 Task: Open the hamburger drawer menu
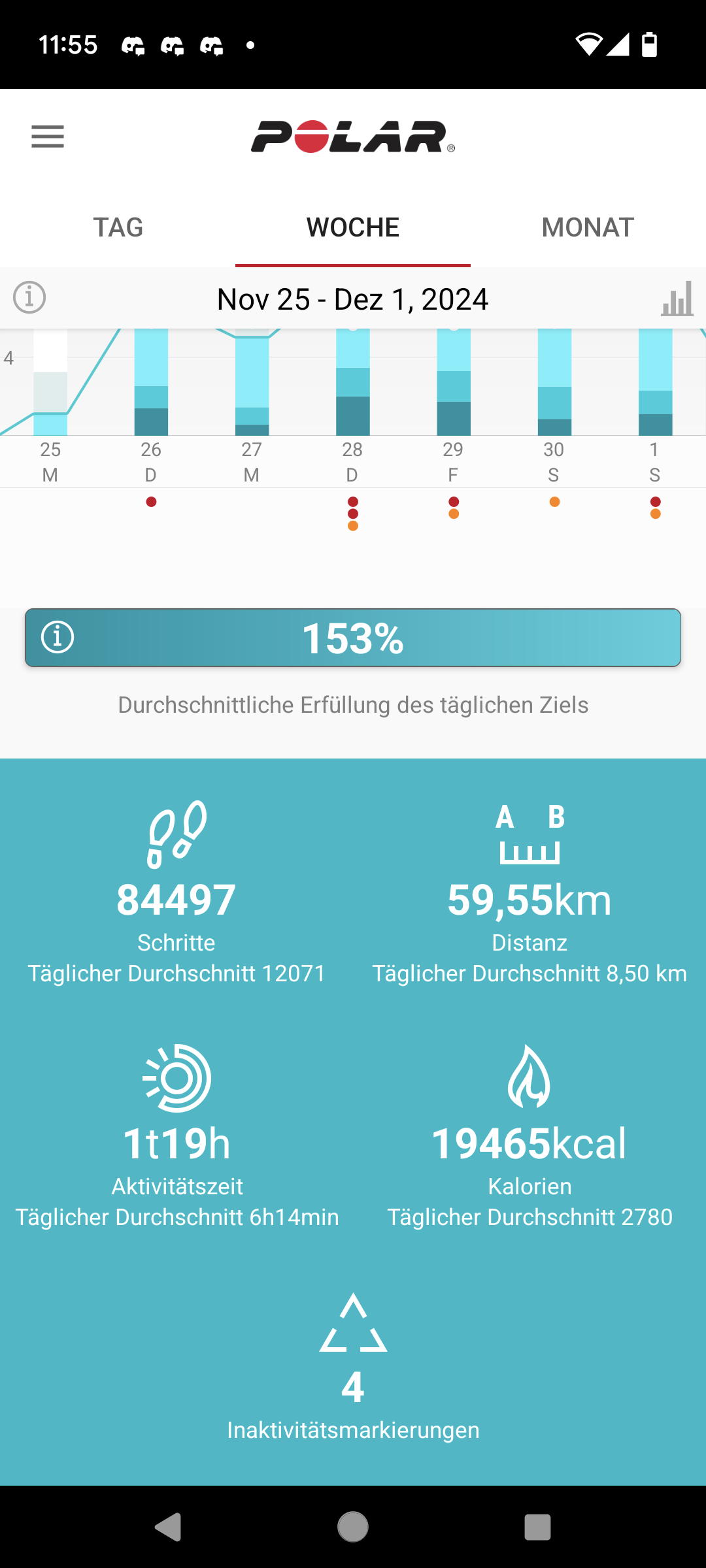[48, 137]
